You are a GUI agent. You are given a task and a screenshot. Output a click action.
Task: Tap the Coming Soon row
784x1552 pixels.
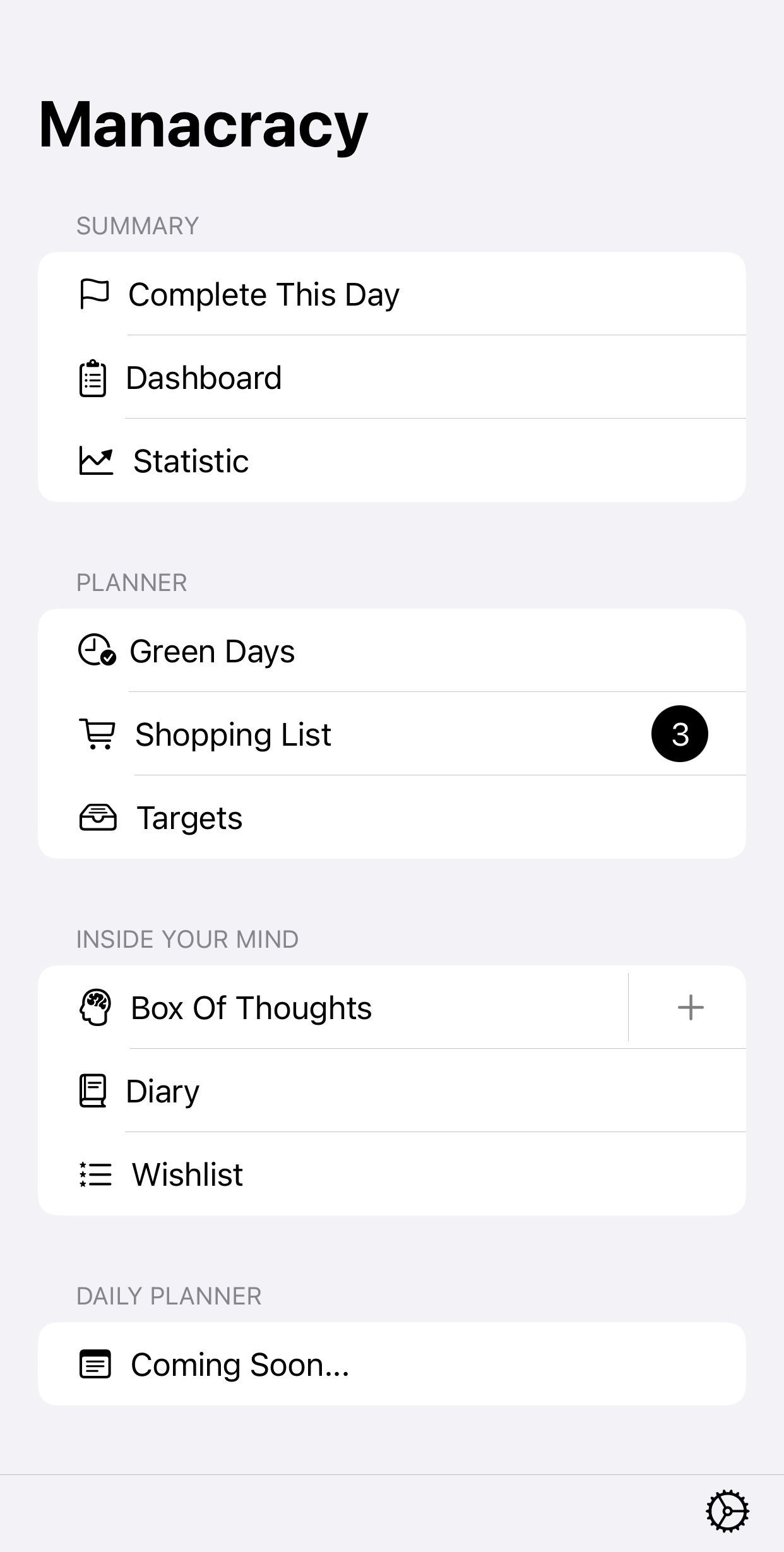(391, 1364)
